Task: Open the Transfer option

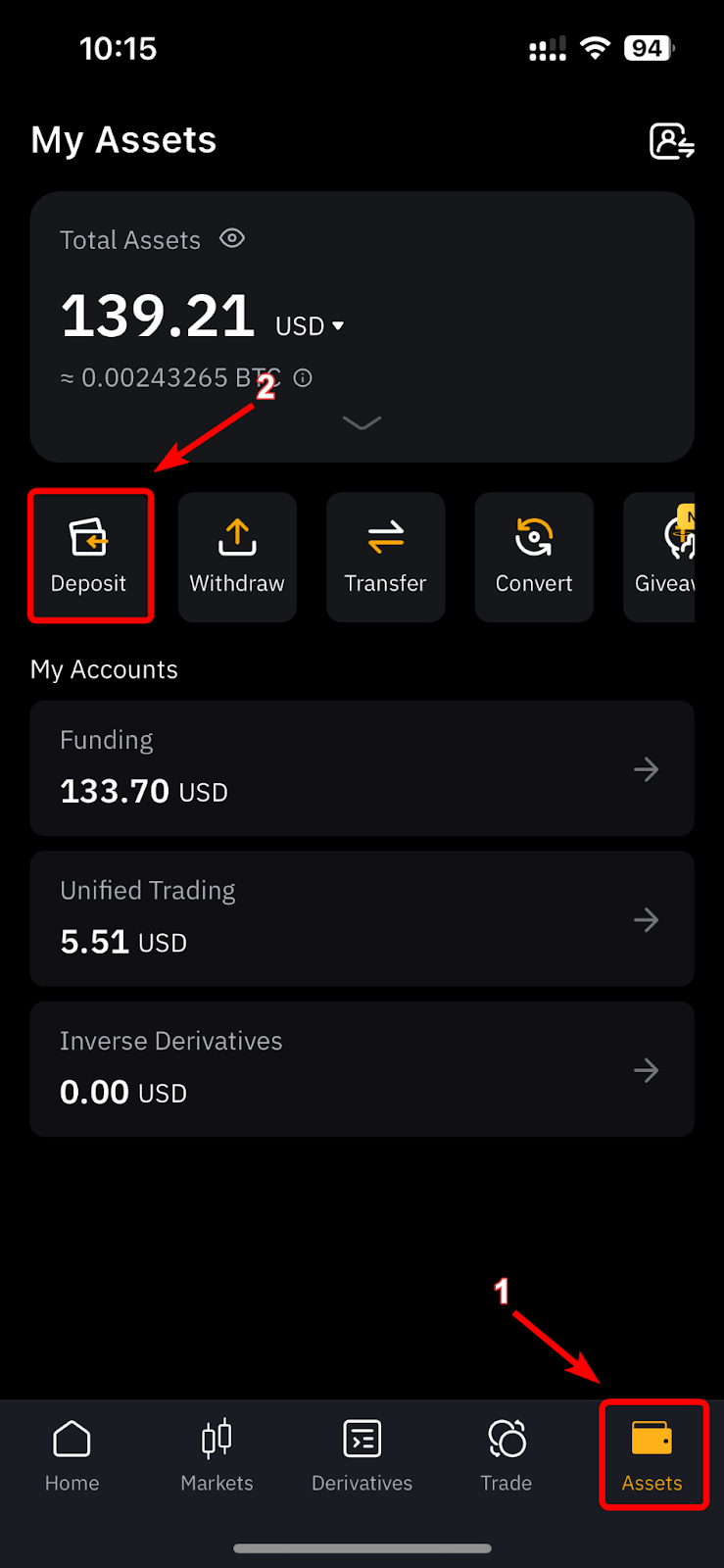Action: (386, 557)
